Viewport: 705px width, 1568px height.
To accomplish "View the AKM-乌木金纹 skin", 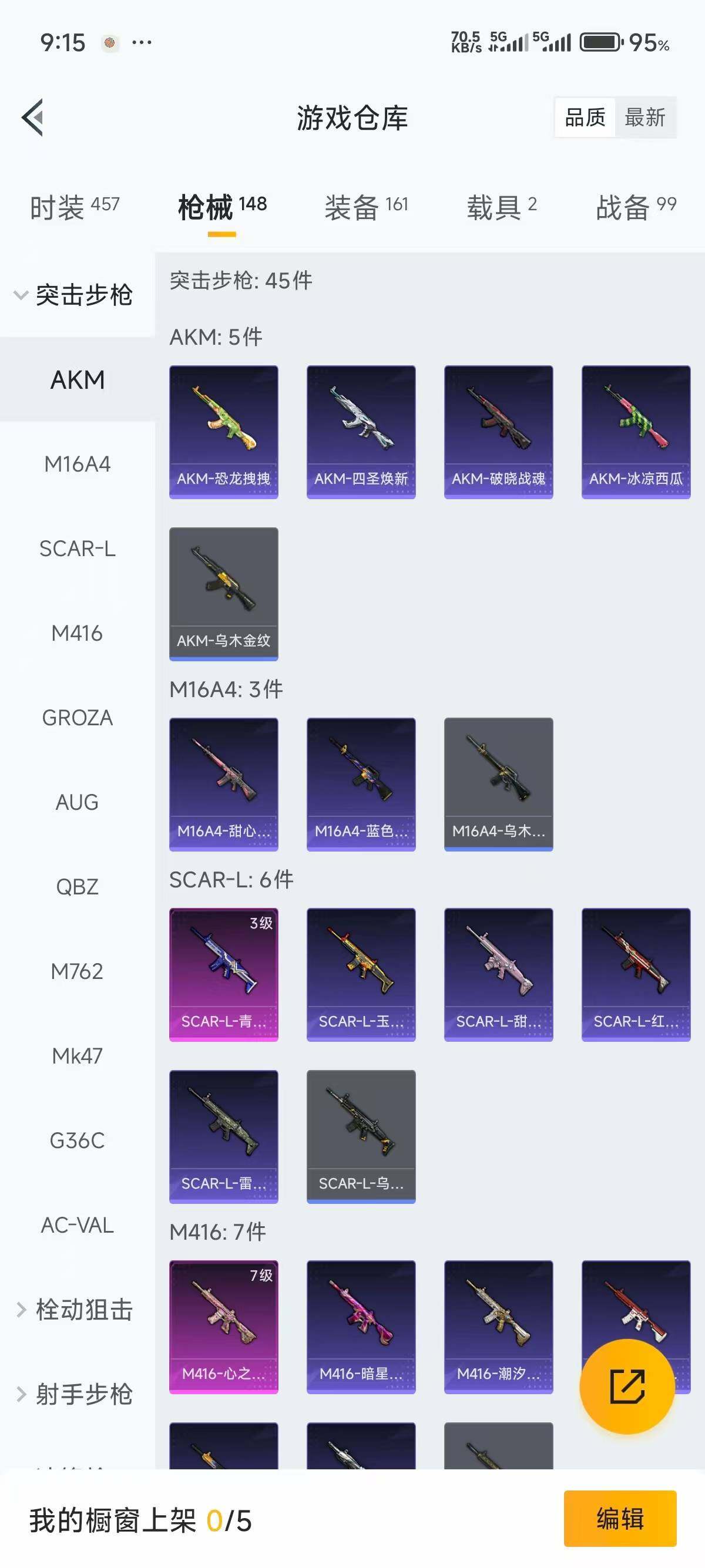I will [223, 594].
